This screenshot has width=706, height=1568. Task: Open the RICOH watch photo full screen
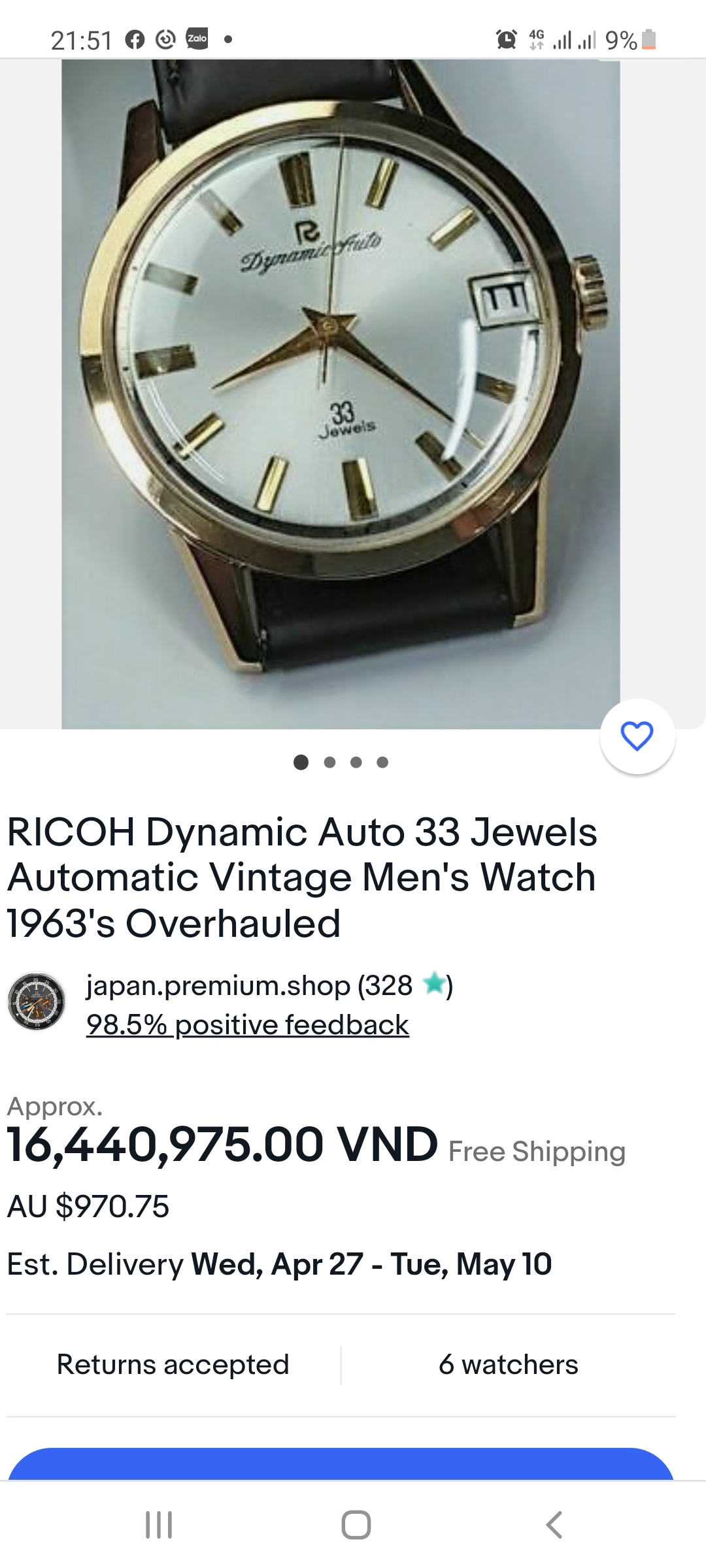click(x=340, y=392)
